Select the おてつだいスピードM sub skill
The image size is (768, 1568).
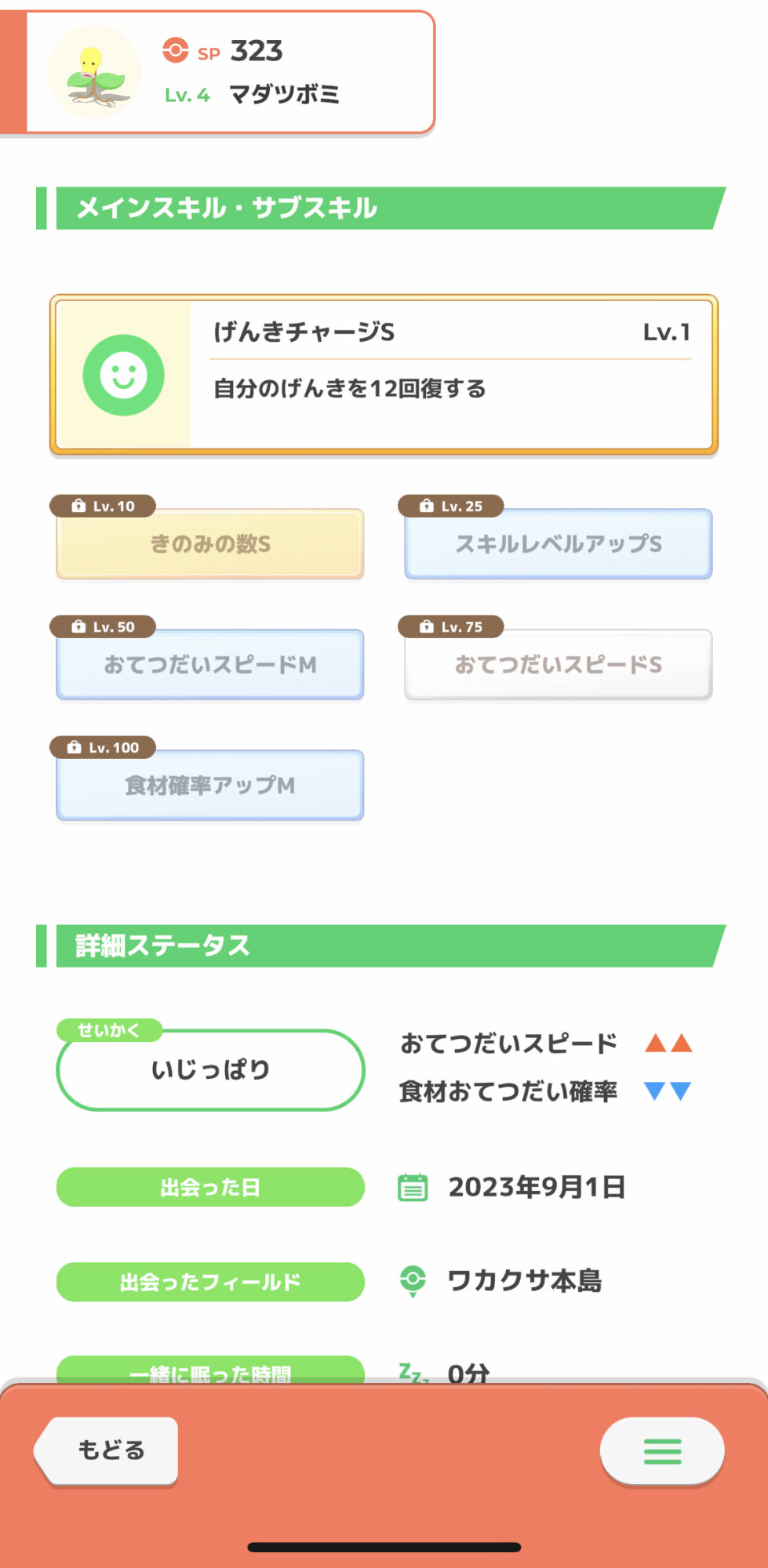[209, 665]
